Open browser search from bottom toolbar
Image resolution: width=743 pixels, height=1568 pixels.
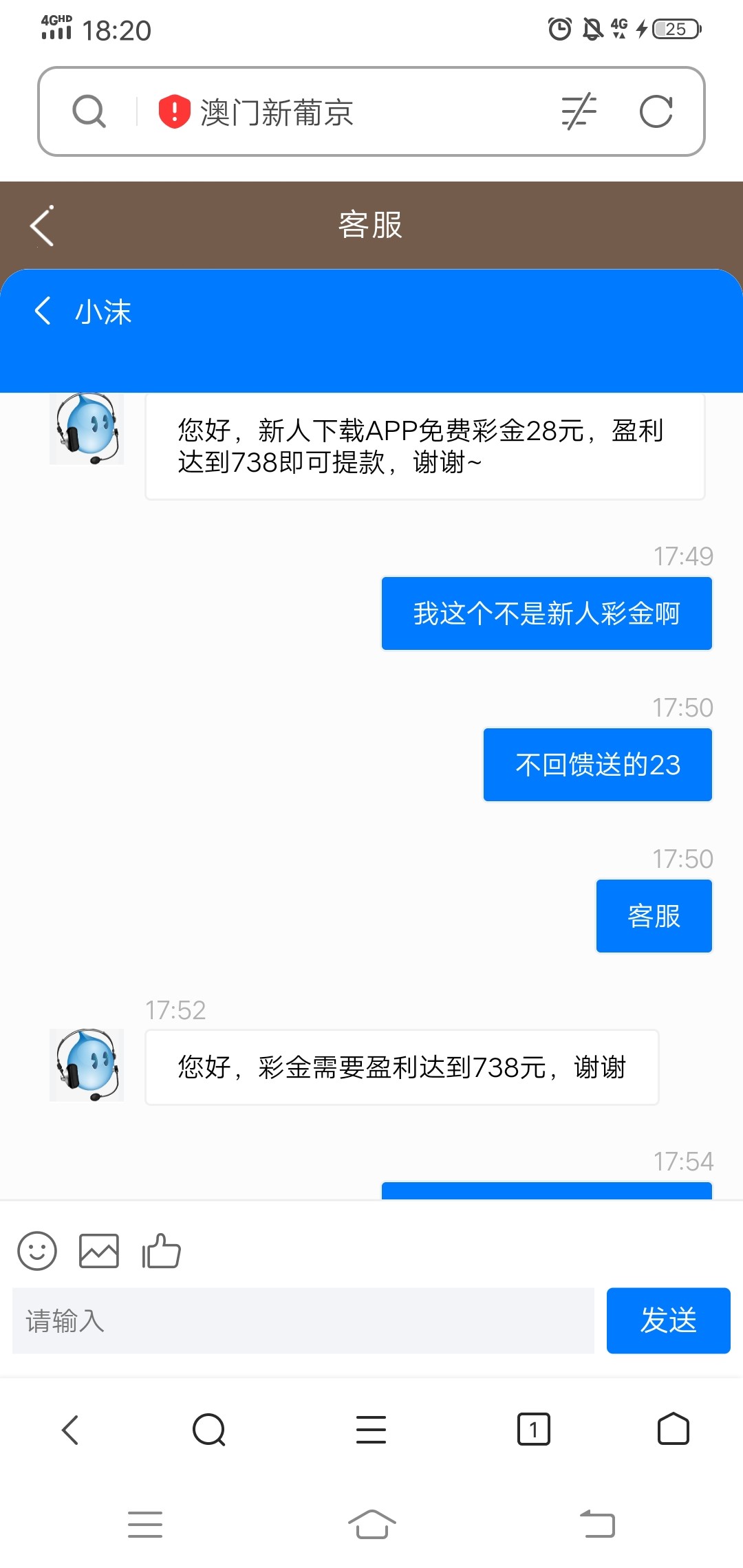pyautogui.click(x=209, y=1430)
